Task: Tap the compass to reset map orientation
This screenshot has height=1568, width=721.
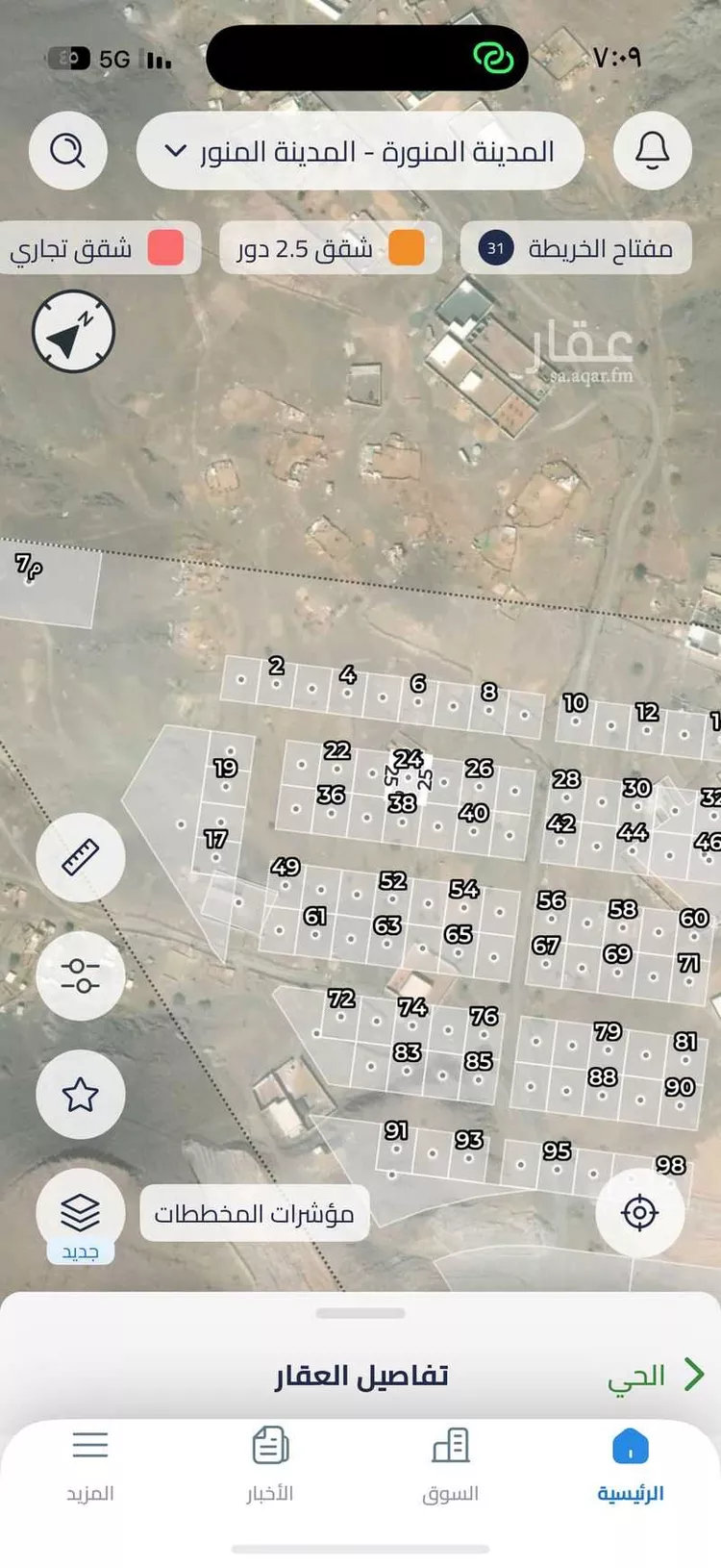Action: [73, 332]
